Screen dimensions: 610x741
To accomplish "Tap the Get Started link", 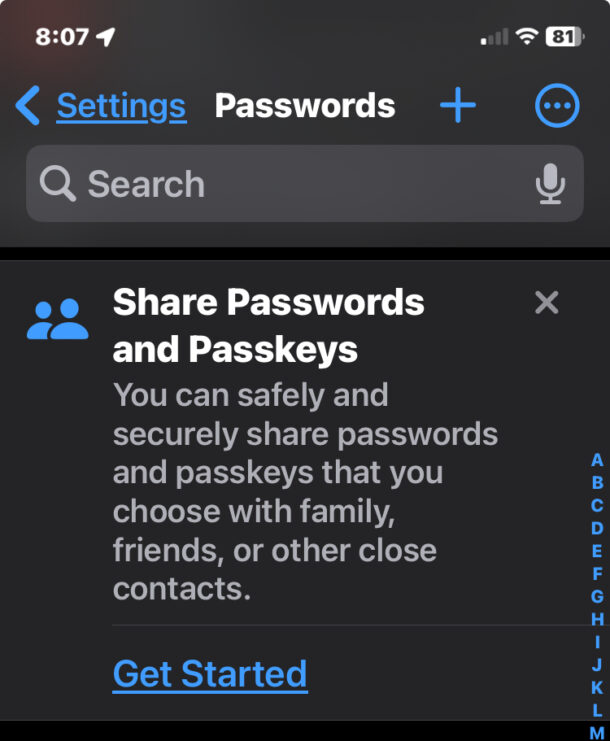I will point(210,674).
